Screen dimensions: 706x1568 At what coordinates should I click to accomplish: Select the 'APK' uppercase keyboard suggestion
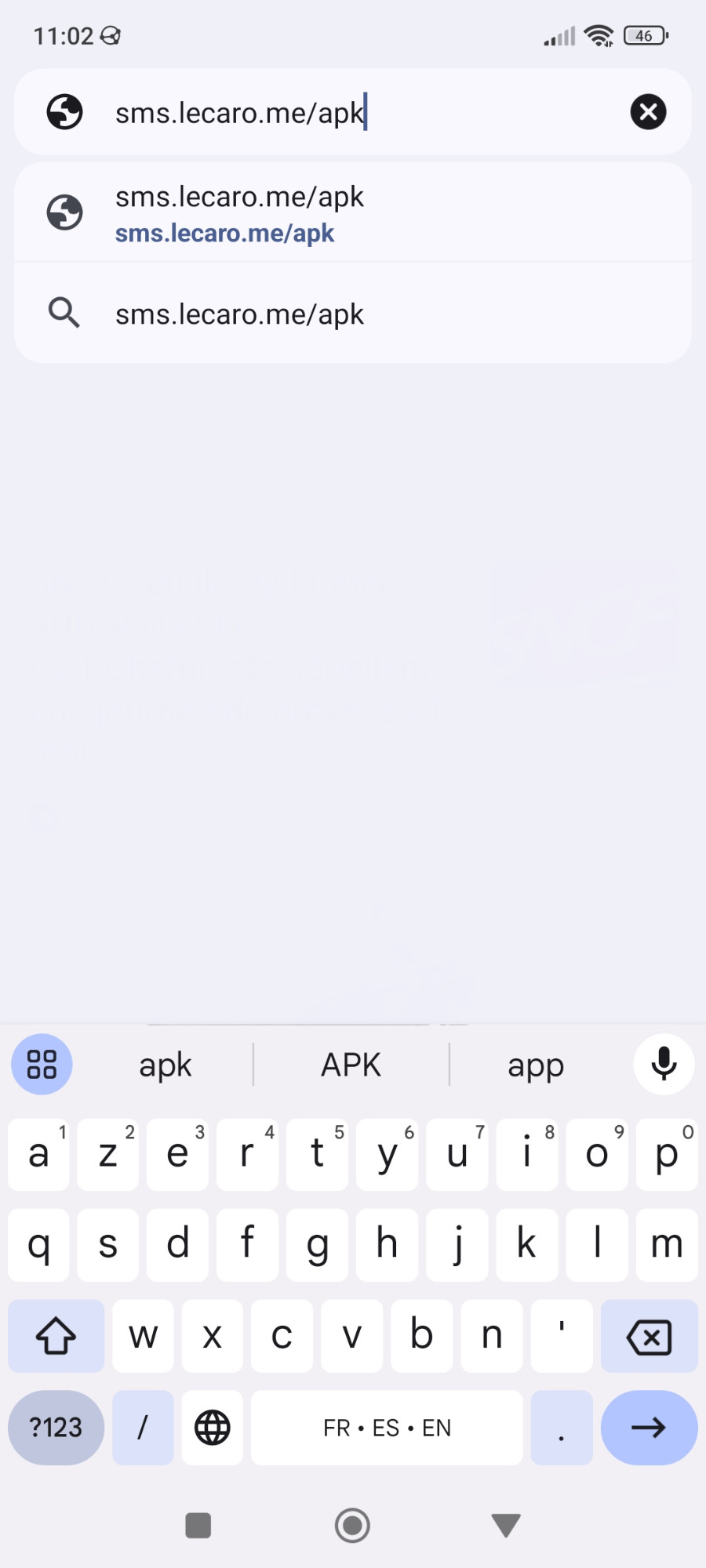tap(351, 1065)
